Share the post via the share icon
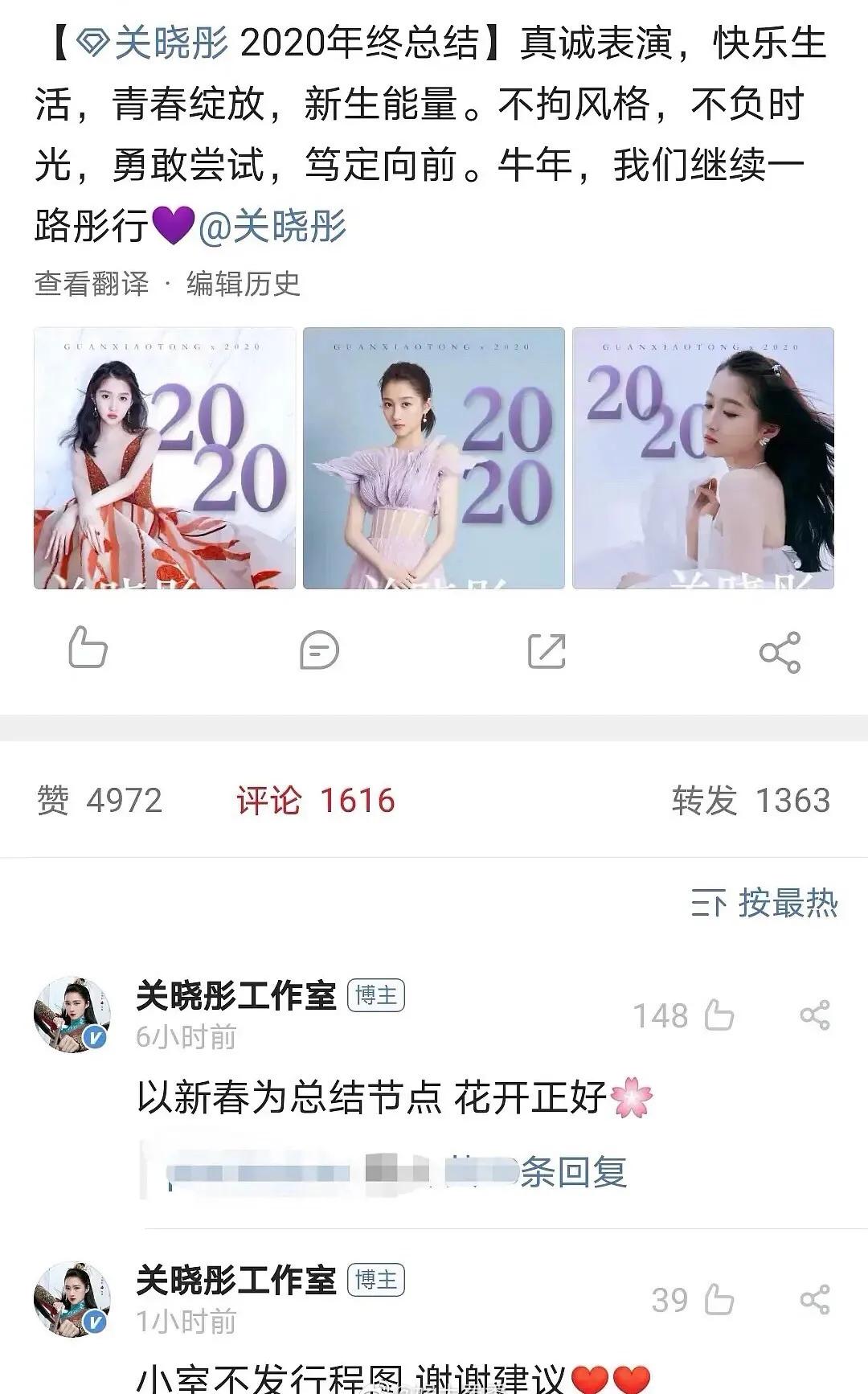 (779, 653)
